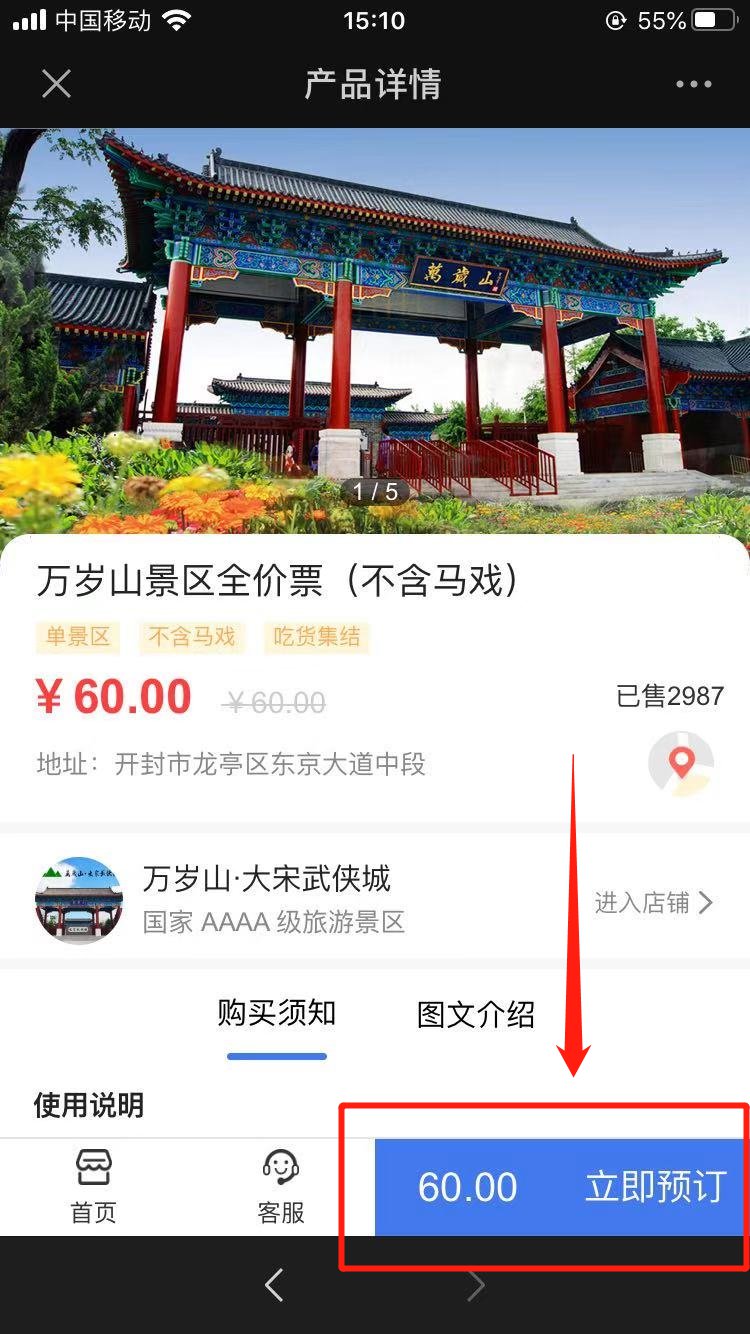The height and width of the screenshot is (1334, 750).
Task: Tap the forward chevron at the bottom
Action: click(x=476, y=1285)
